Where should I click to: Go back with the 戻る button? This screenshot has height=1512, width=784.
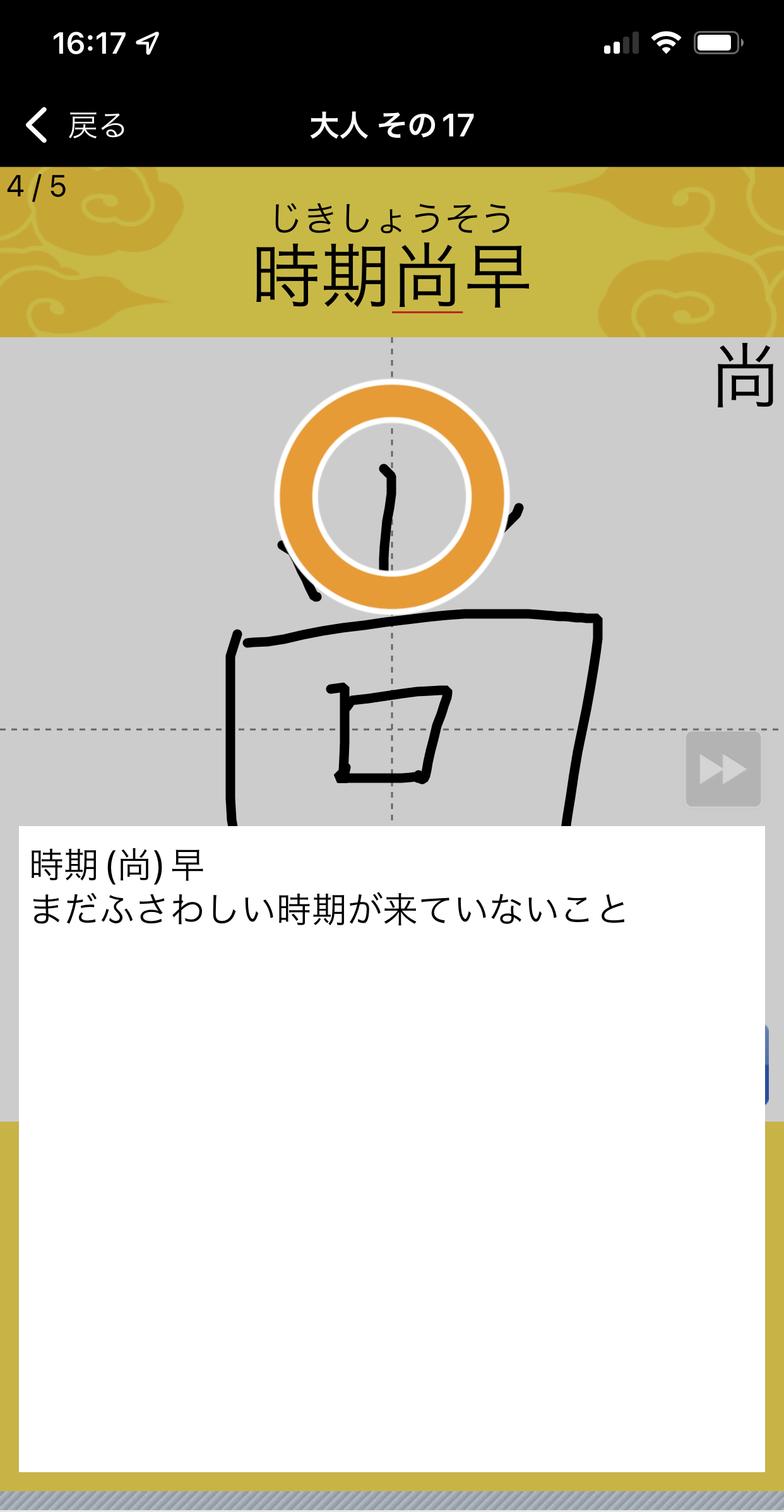(x=76, y=125)
